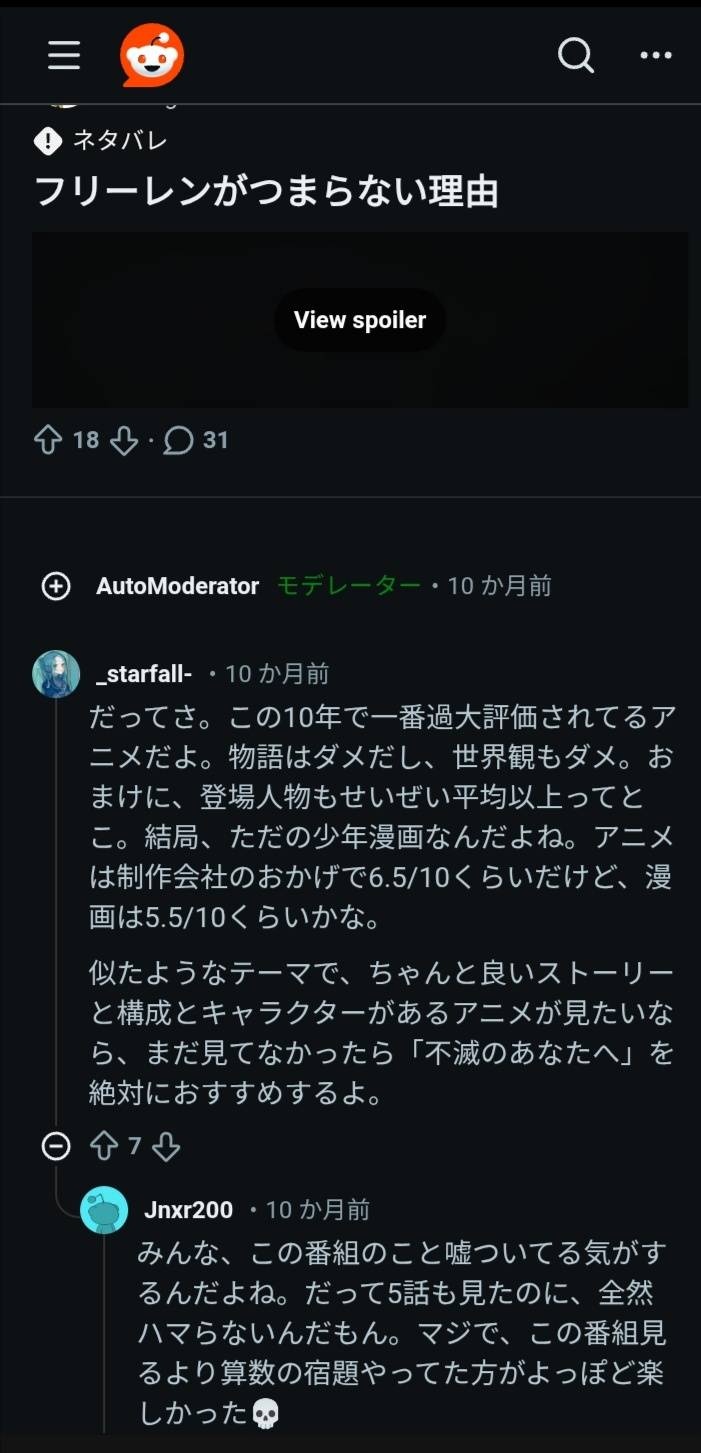Upvote _starfall-'s comment
Screen dimensions: 701x1453
click(x=104, y=1146)
